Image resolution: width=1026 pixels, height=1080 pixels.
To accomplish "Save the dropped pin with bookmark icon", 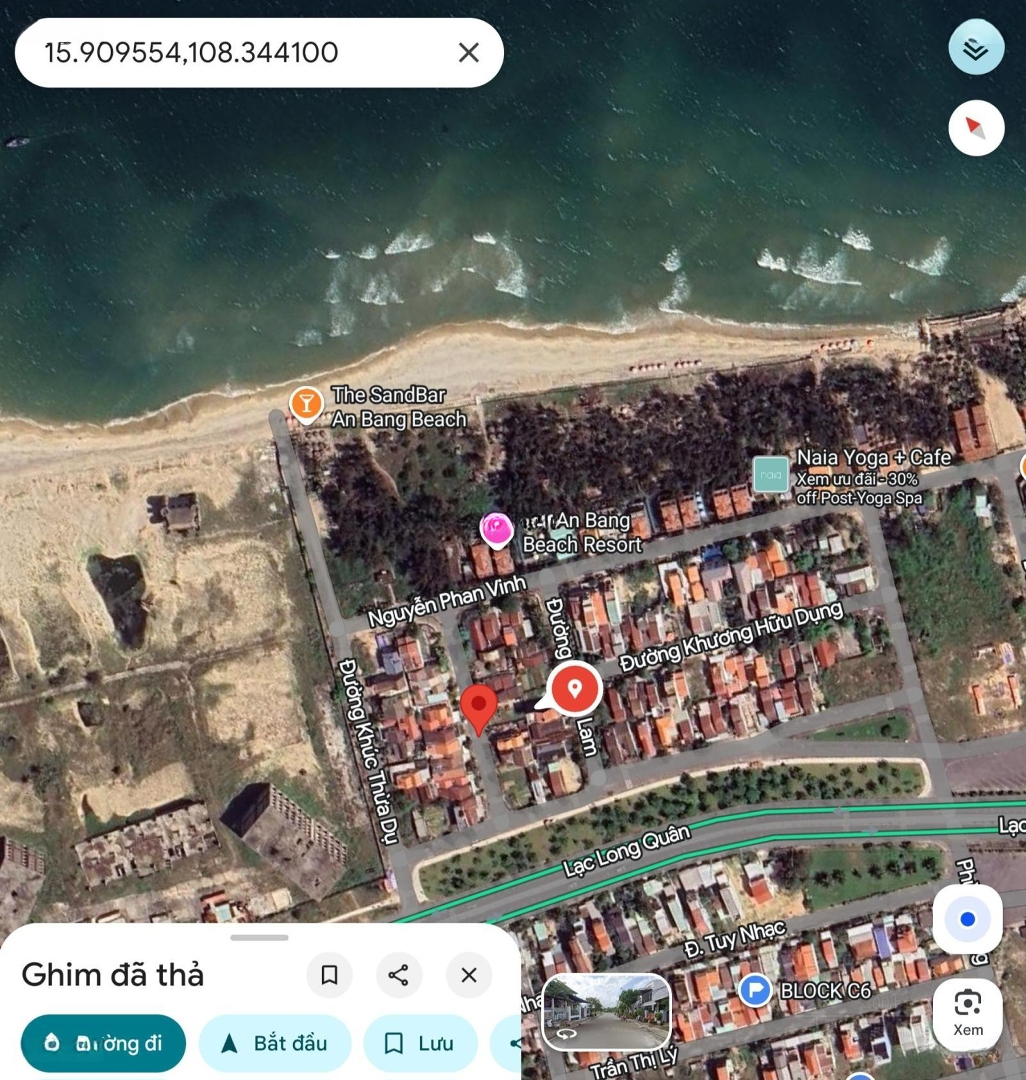I will click(330, 975).
